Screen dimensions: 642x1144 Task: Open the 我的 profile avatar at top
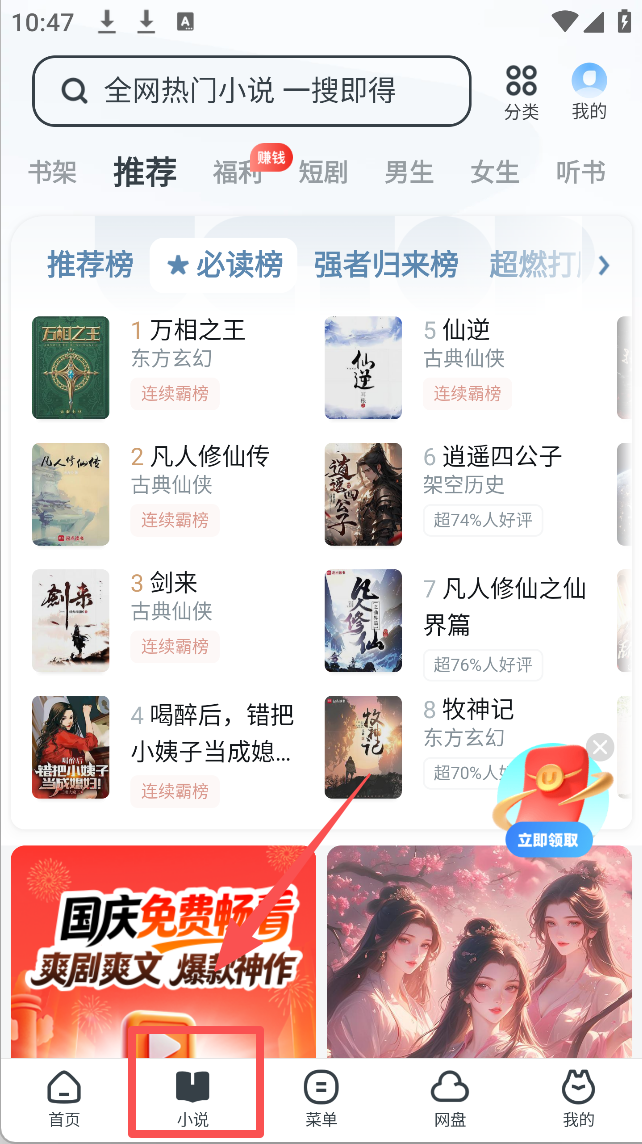tap(589, 92)
